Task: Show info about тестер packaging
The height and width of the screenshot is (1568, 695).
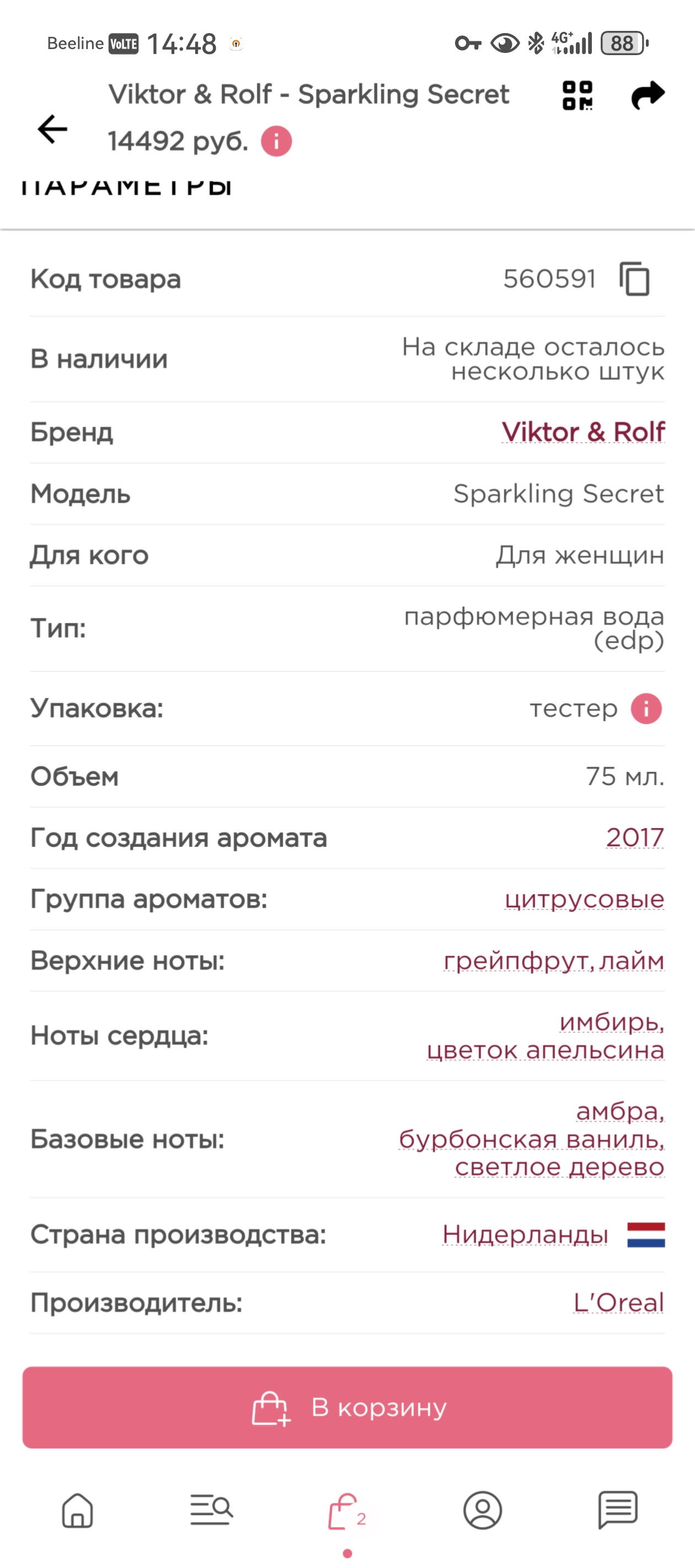Action: coord(646,708)
